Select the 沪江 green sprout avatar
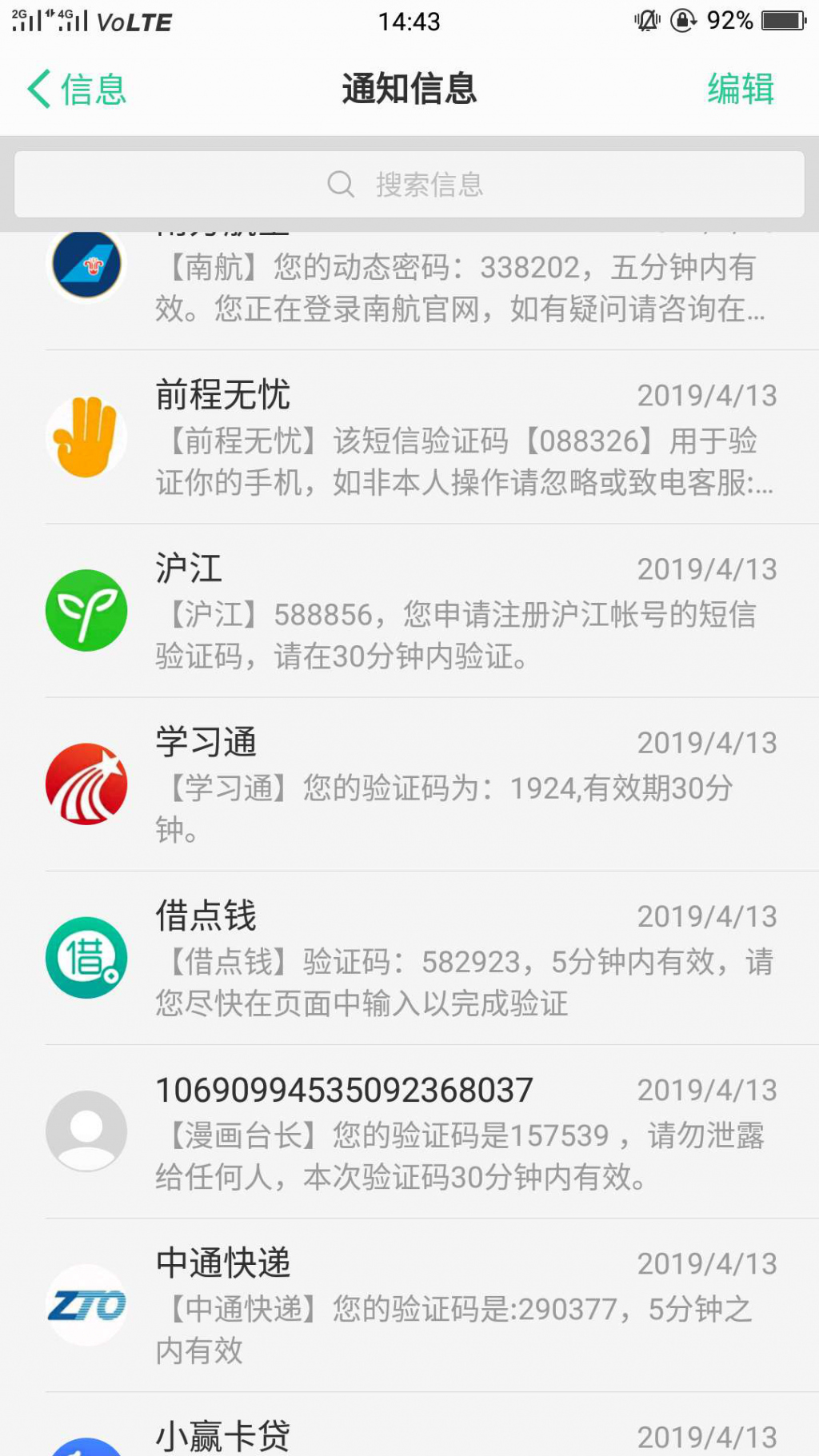The width and height of the screenshot is (819, 1456). click(x=86, y=610)
